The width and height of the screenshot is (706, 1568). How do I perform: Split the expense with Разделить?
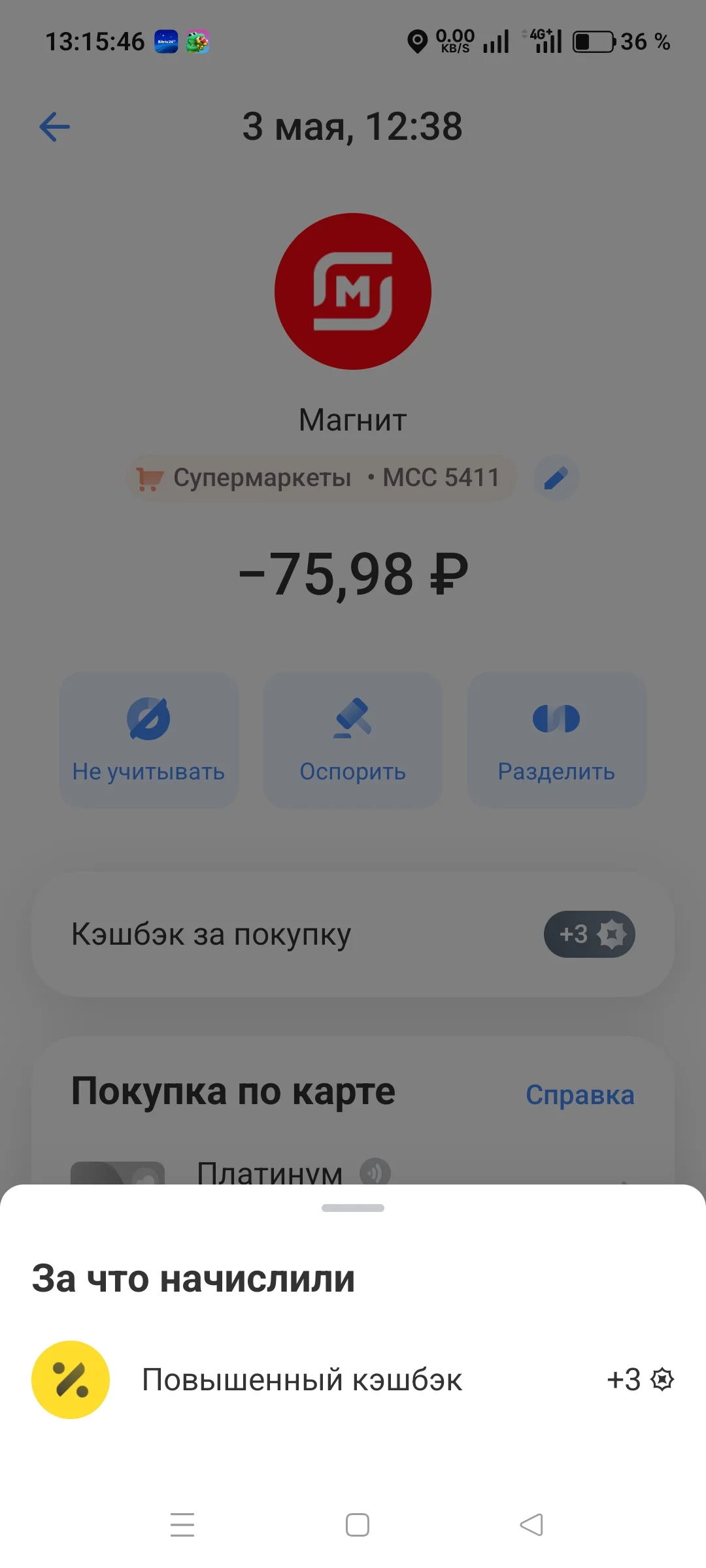tap(556, 740)
